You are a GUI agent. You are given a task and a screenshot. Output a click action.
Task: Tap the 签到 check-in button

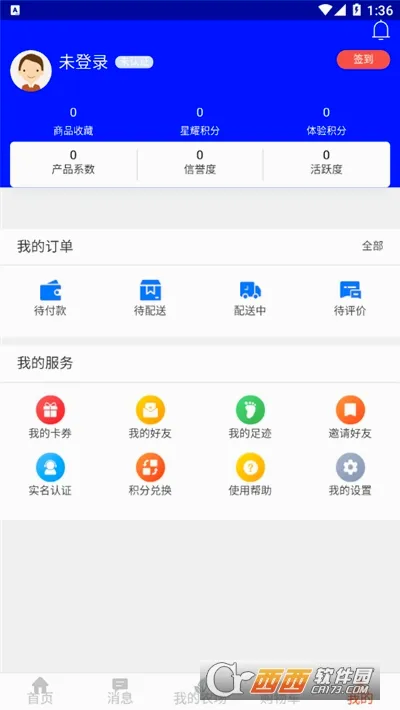click(363, 59)
